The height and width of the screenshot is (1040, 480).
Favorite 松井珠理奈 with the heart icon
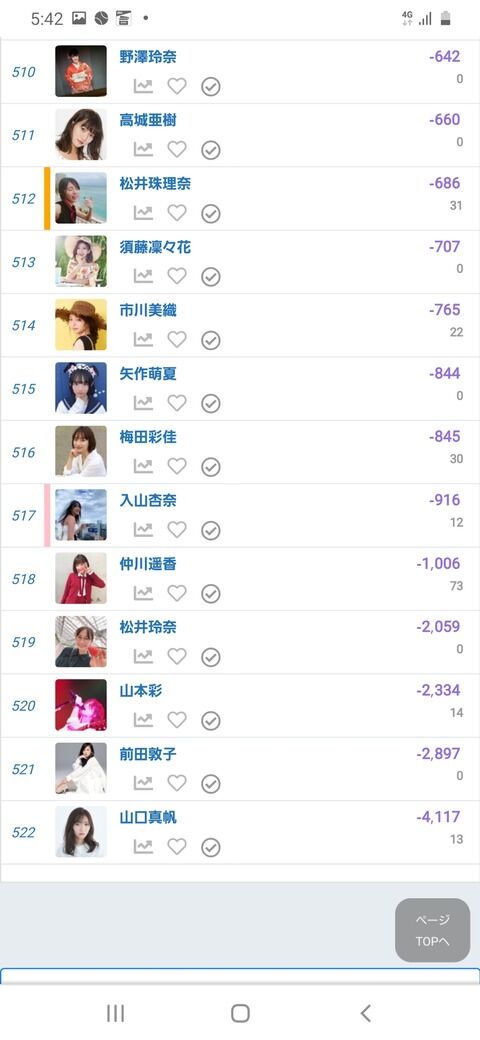176,213
